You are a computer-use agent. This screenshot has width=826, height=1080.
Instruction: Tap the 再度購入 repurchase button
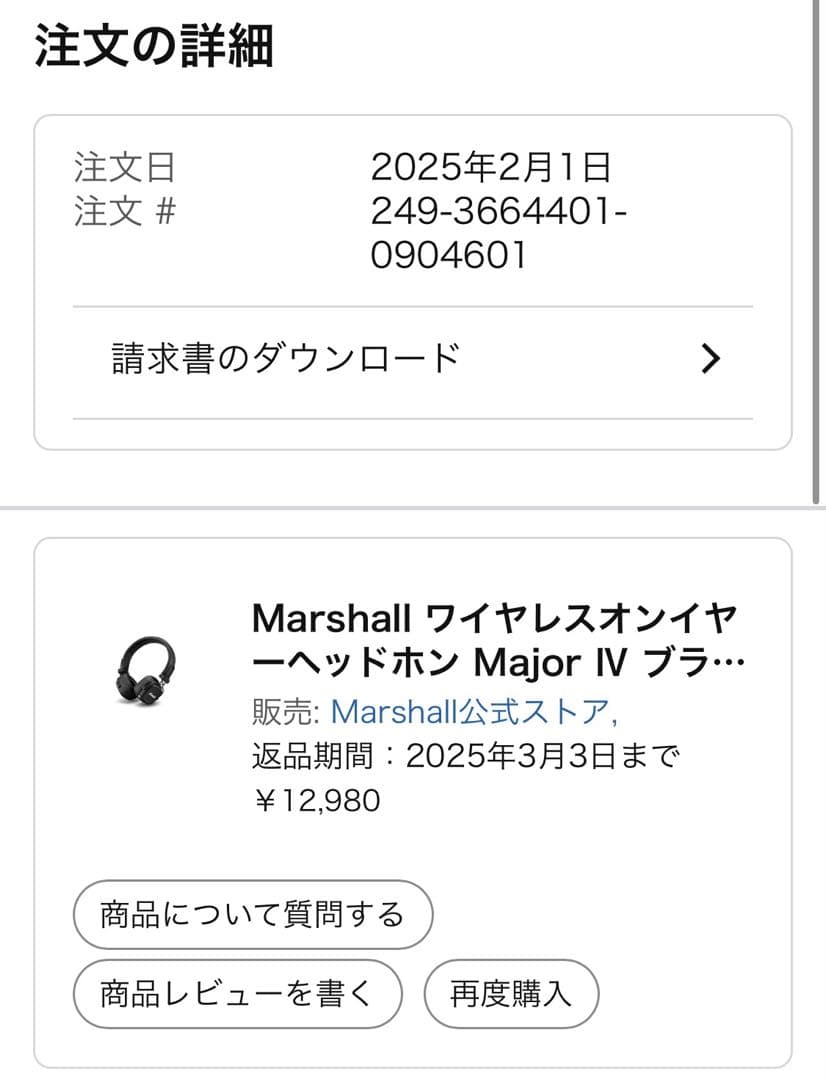click(511, 994)
